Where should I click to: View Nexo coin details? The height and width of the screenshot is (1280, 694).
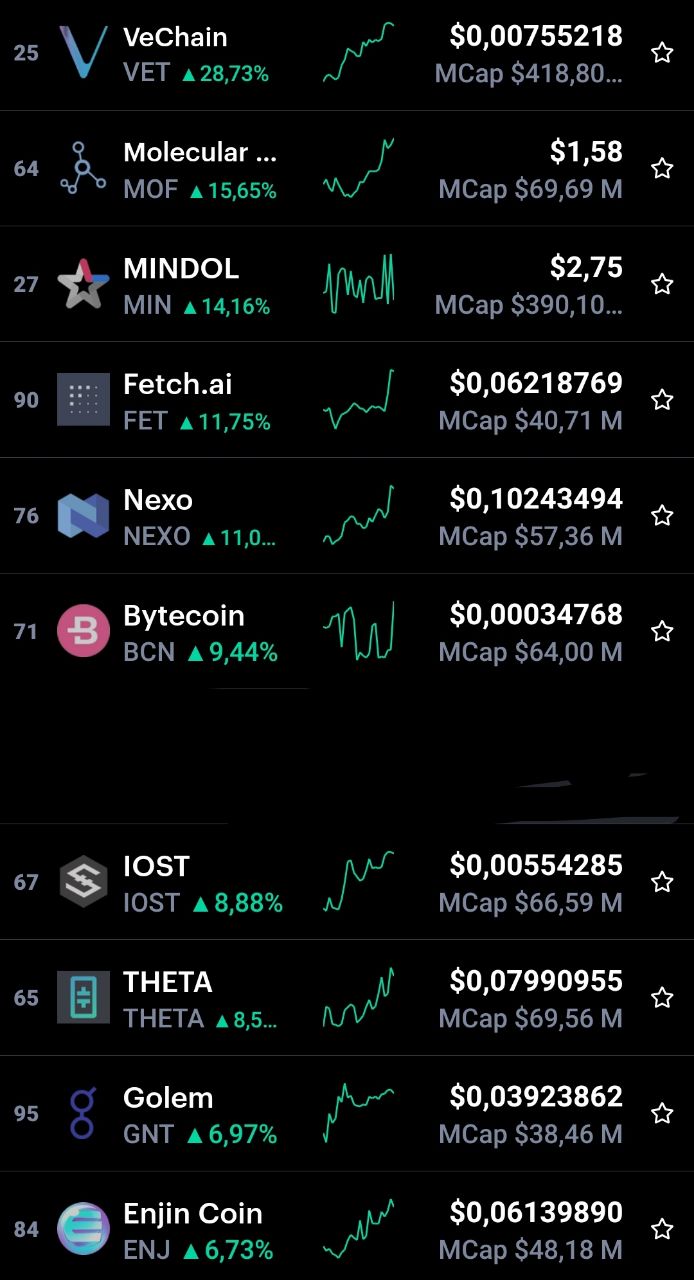347,516
